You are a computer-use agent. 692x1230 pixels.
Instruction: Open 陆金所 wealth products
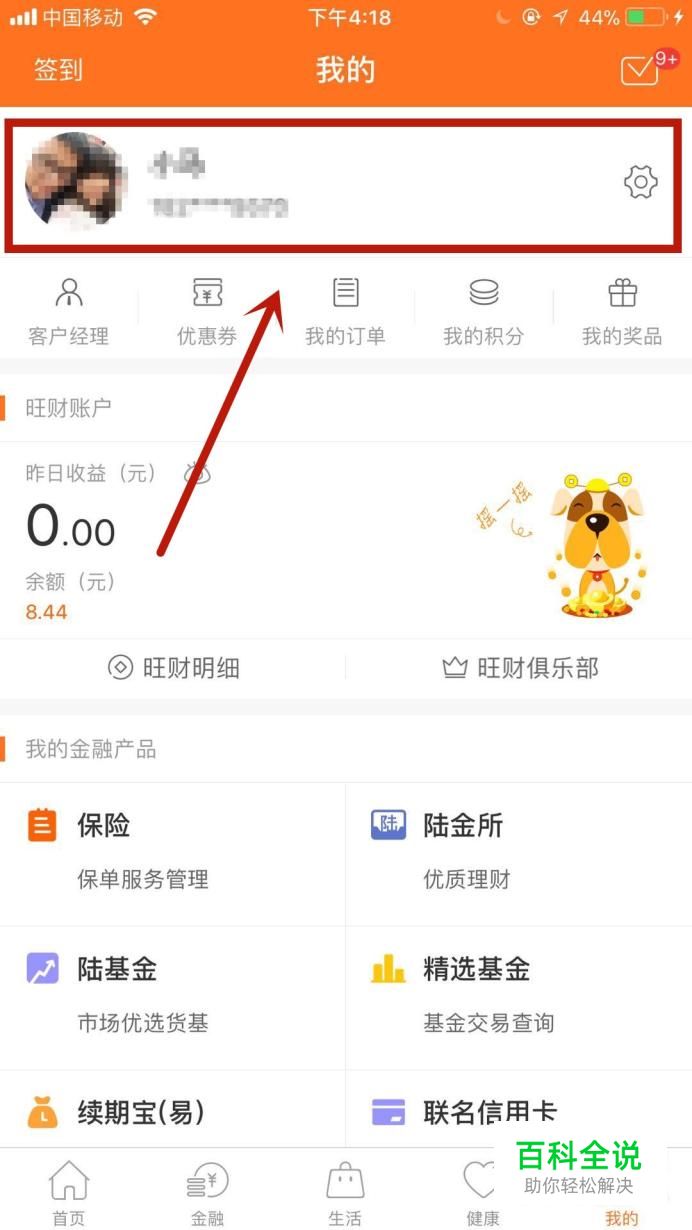518,852
